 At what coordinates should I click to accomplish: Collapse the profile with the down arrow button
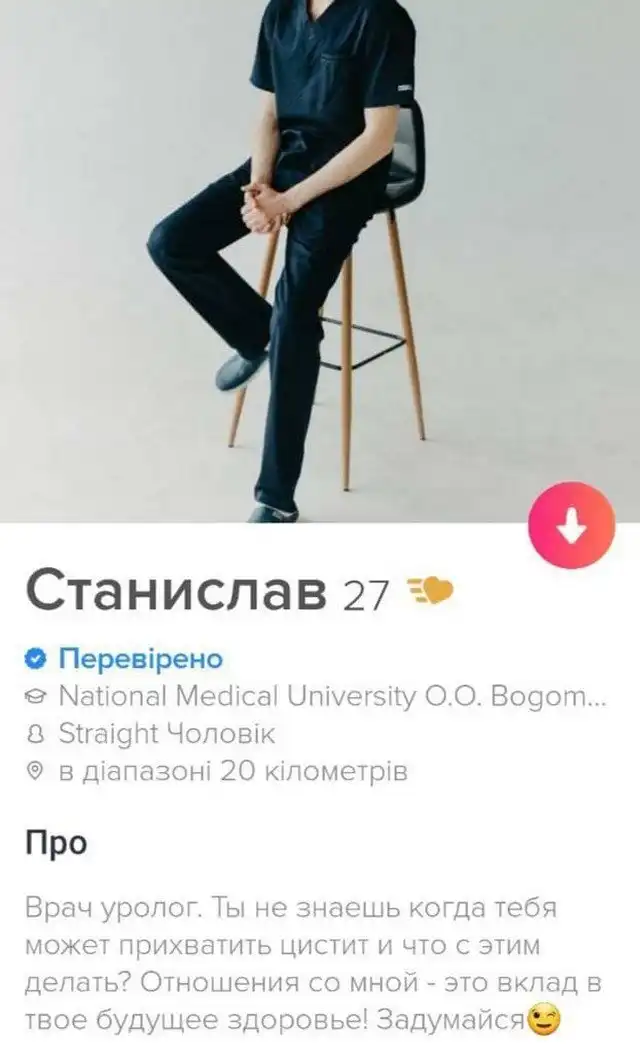572,526
